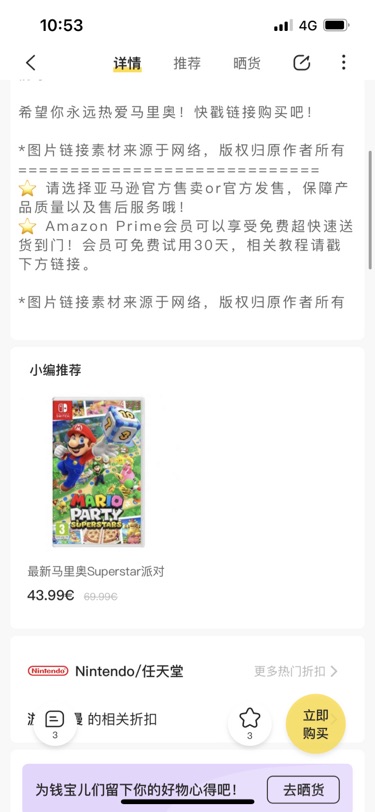This screenshot has width=375, height=812.
Task: Tap the yellow 立即购买 button
Action: coord(315,723)
